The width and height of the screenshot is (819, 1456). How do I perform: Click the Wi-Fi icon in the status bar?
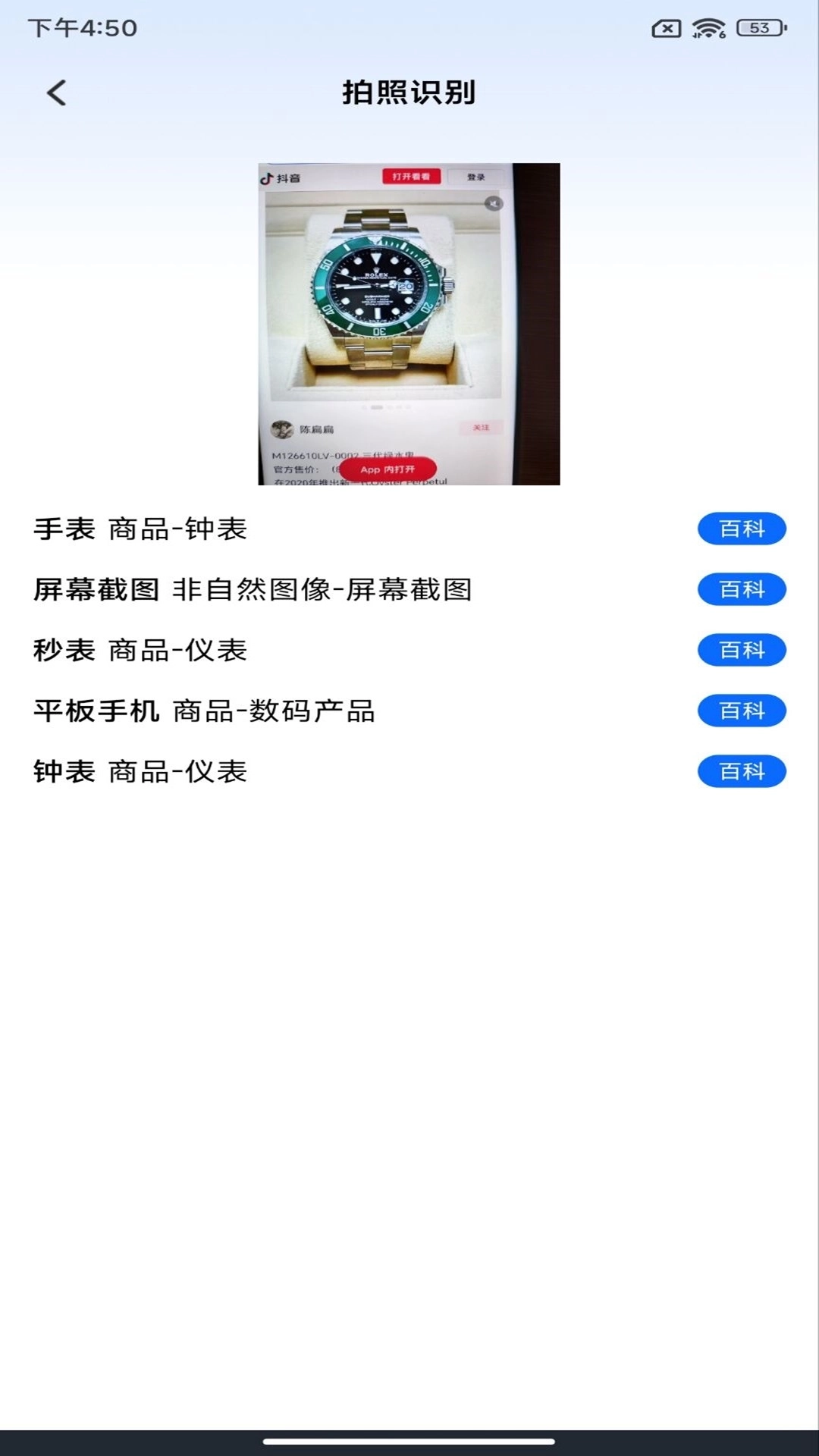708,26
